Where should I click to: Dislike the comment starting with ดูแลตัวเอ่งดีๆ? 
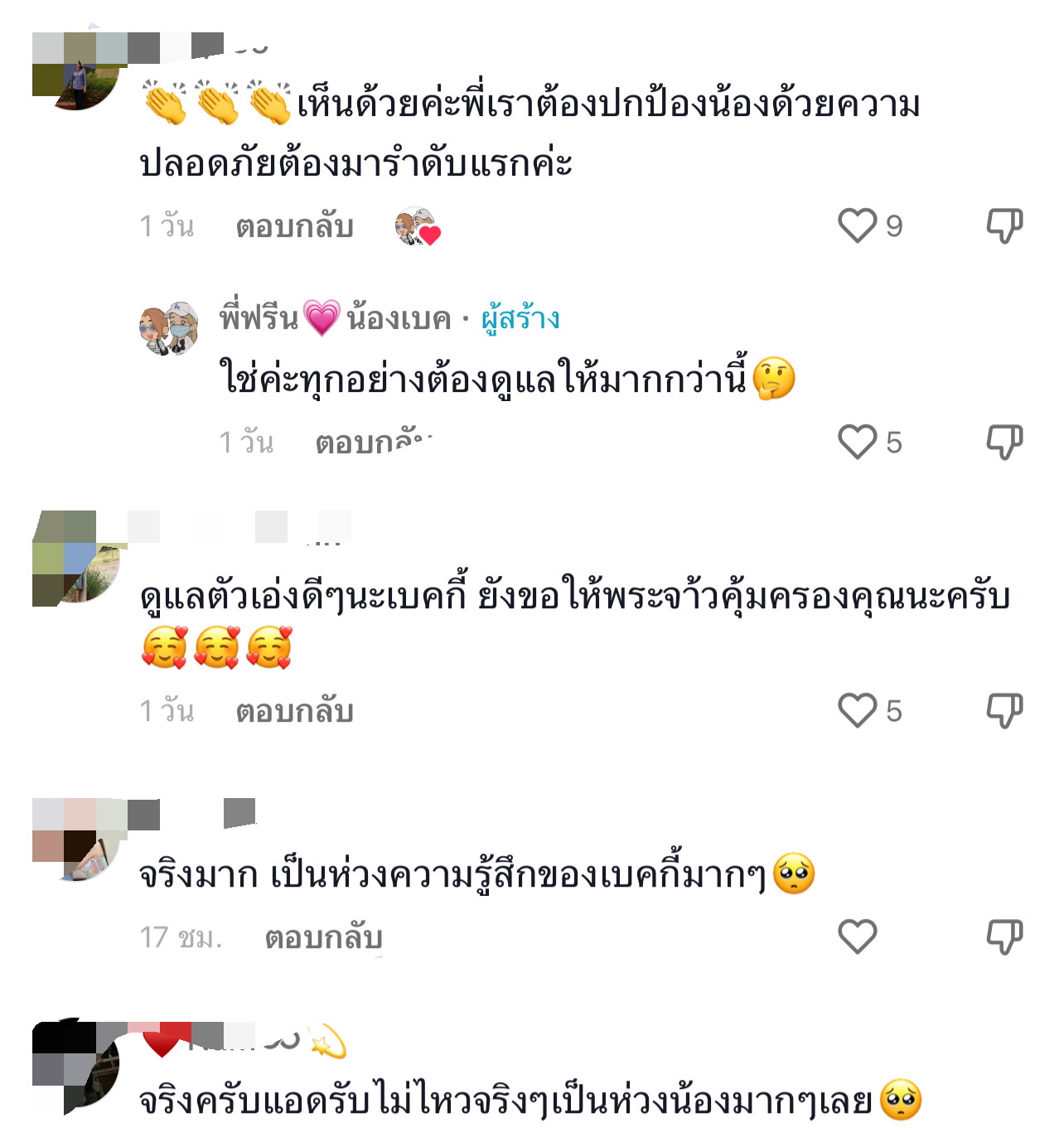[x=1004, y=710]
